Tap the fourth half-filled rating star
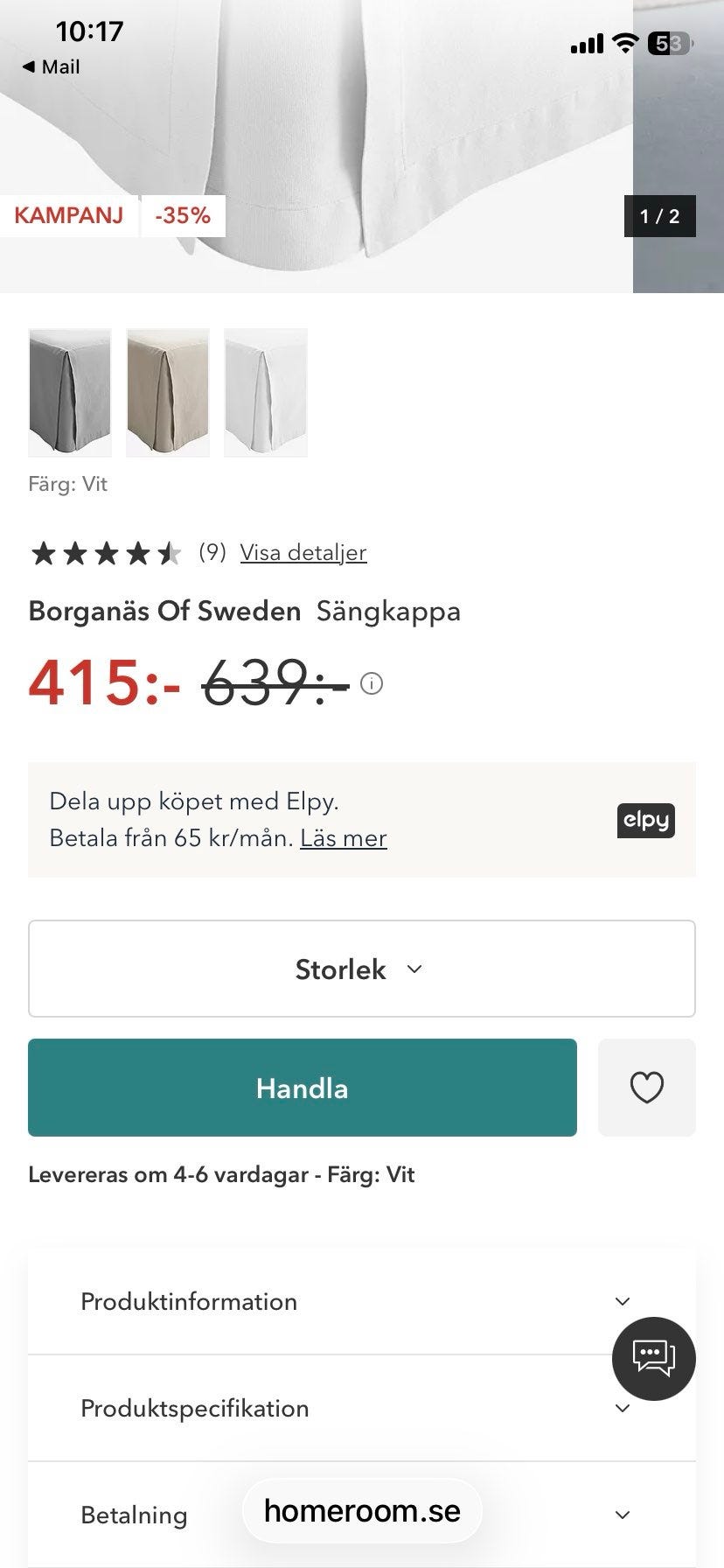Viewport: 724px width, 1568px height. 169,553
